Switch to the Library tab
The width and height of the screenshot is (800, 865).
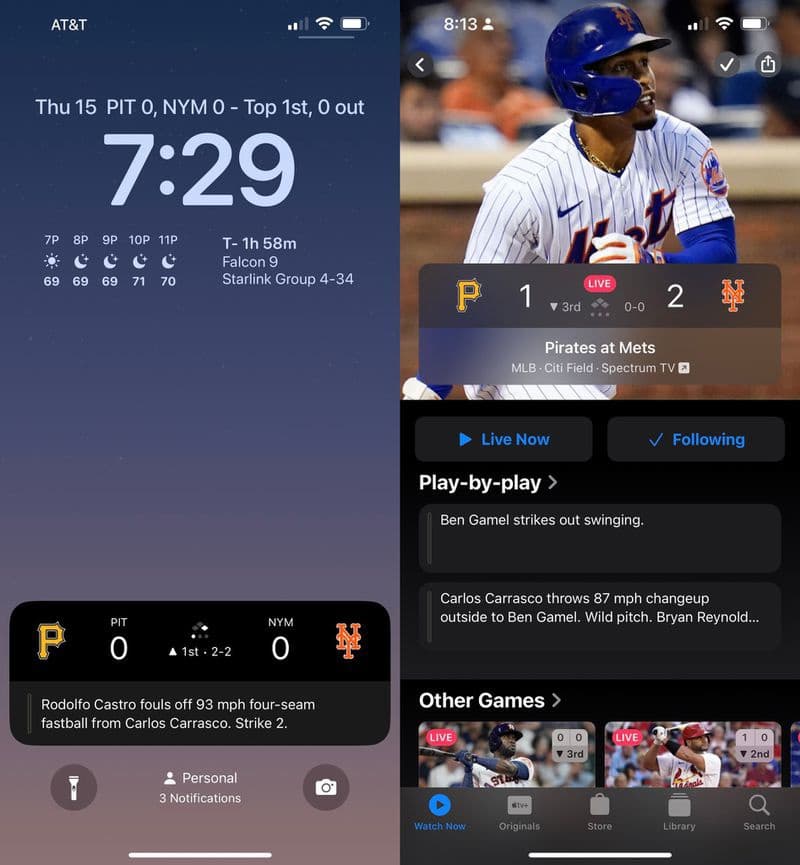[x=679, y=812]
